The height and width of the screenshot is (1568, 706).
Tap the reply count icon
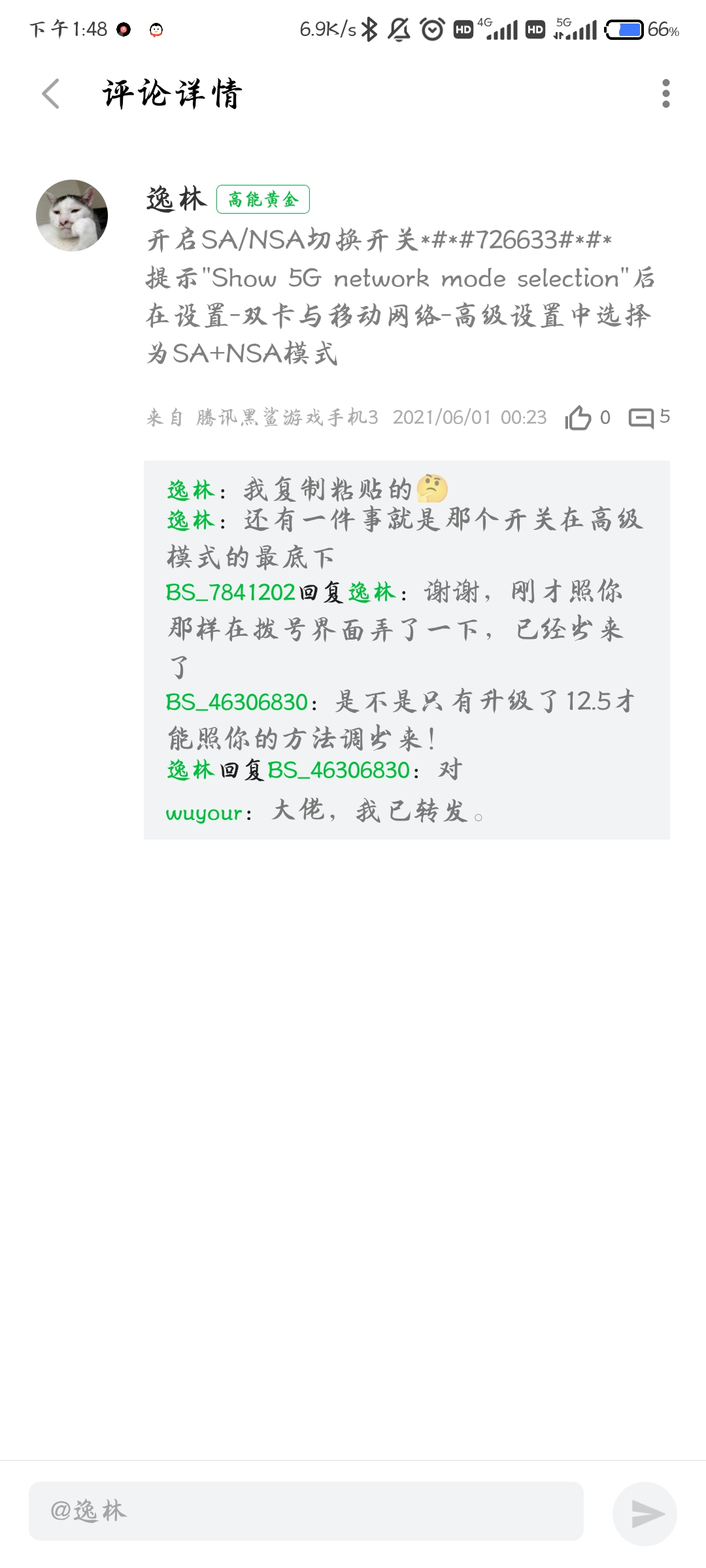pyautogui.click(x=641, y=417)
